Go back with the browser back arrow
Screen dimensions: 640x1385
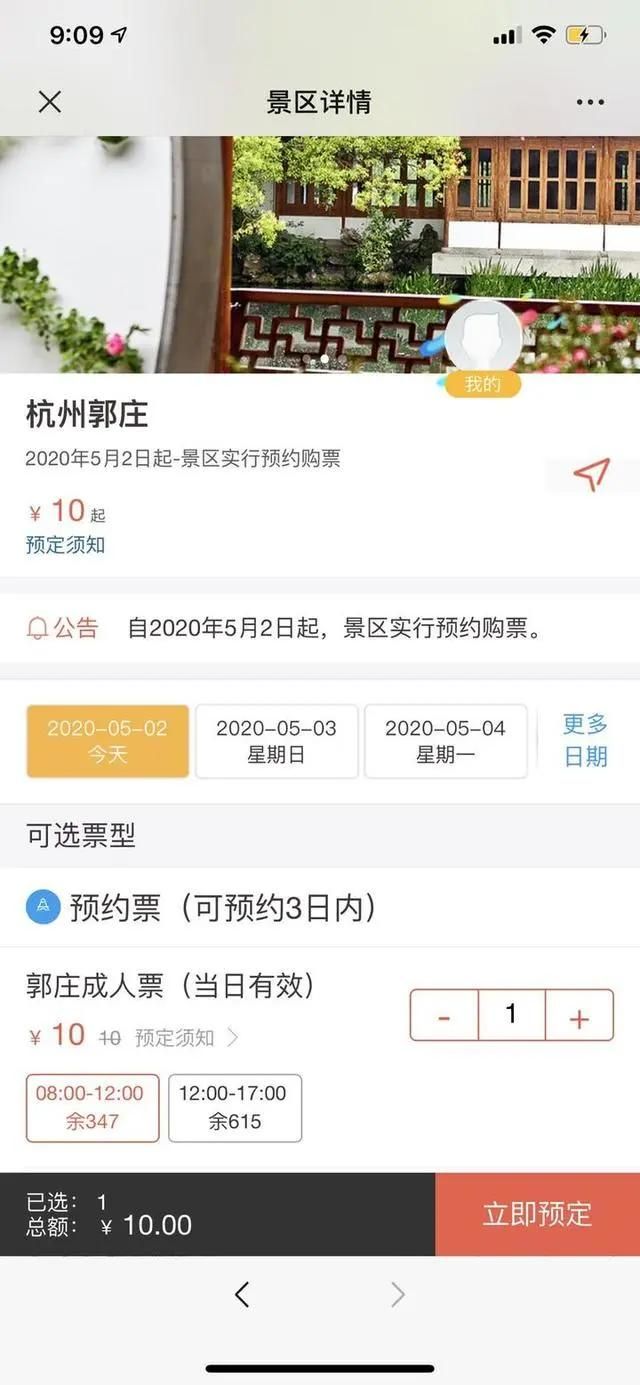[x=241, y=1295]
